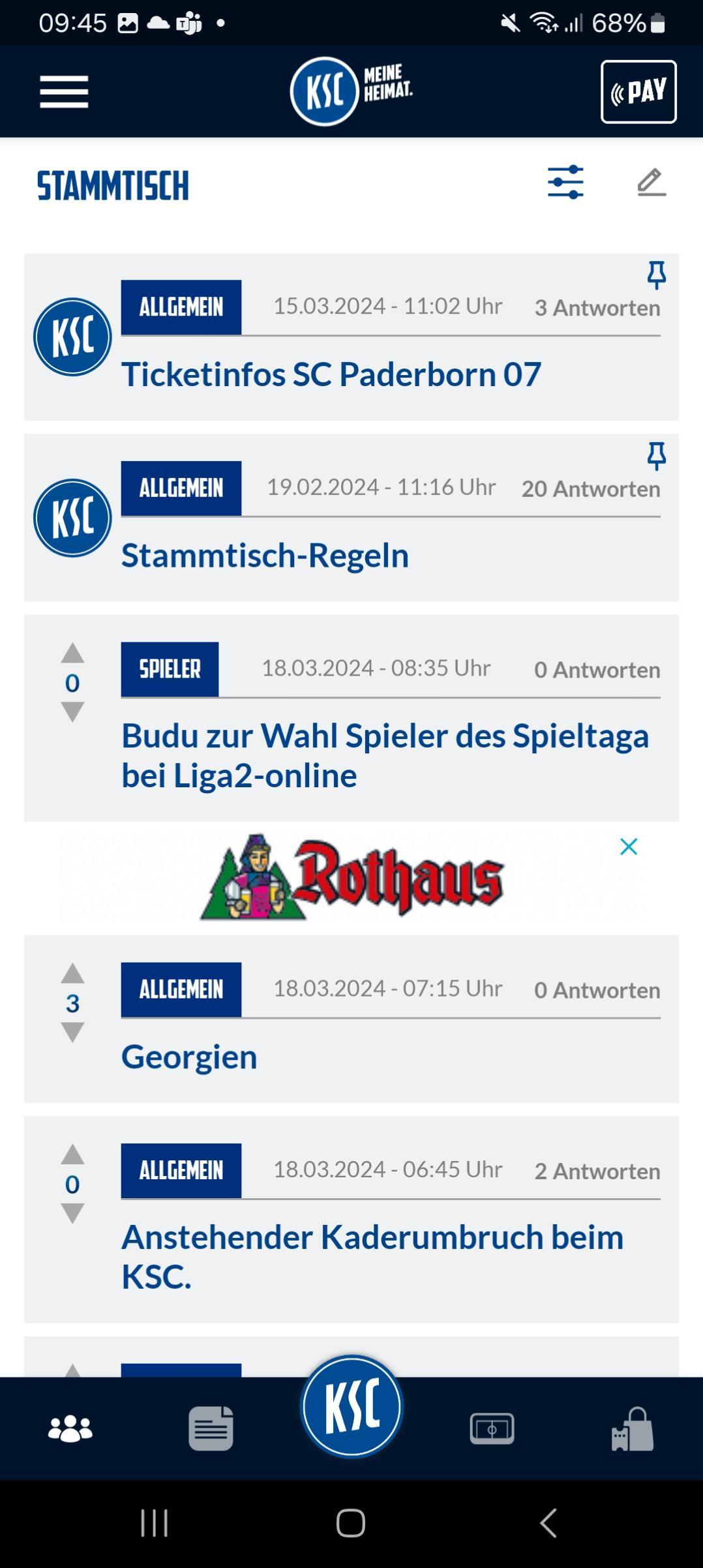The width and height of the screenshot is (703, 1568).
Task: Open the PAY button
Action: tap(638, 92)
